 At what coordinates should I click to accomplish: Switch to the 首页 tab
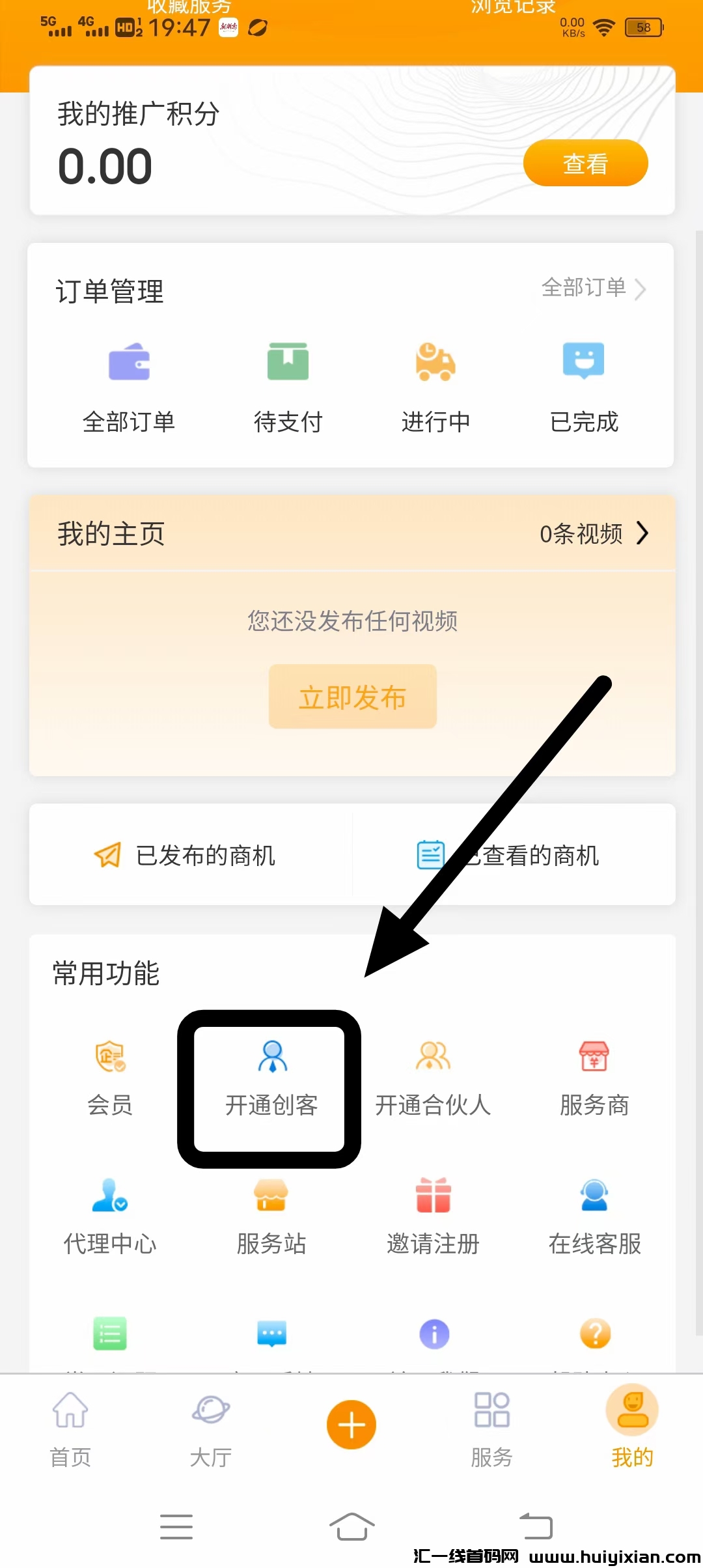(x=70, y=1429)
